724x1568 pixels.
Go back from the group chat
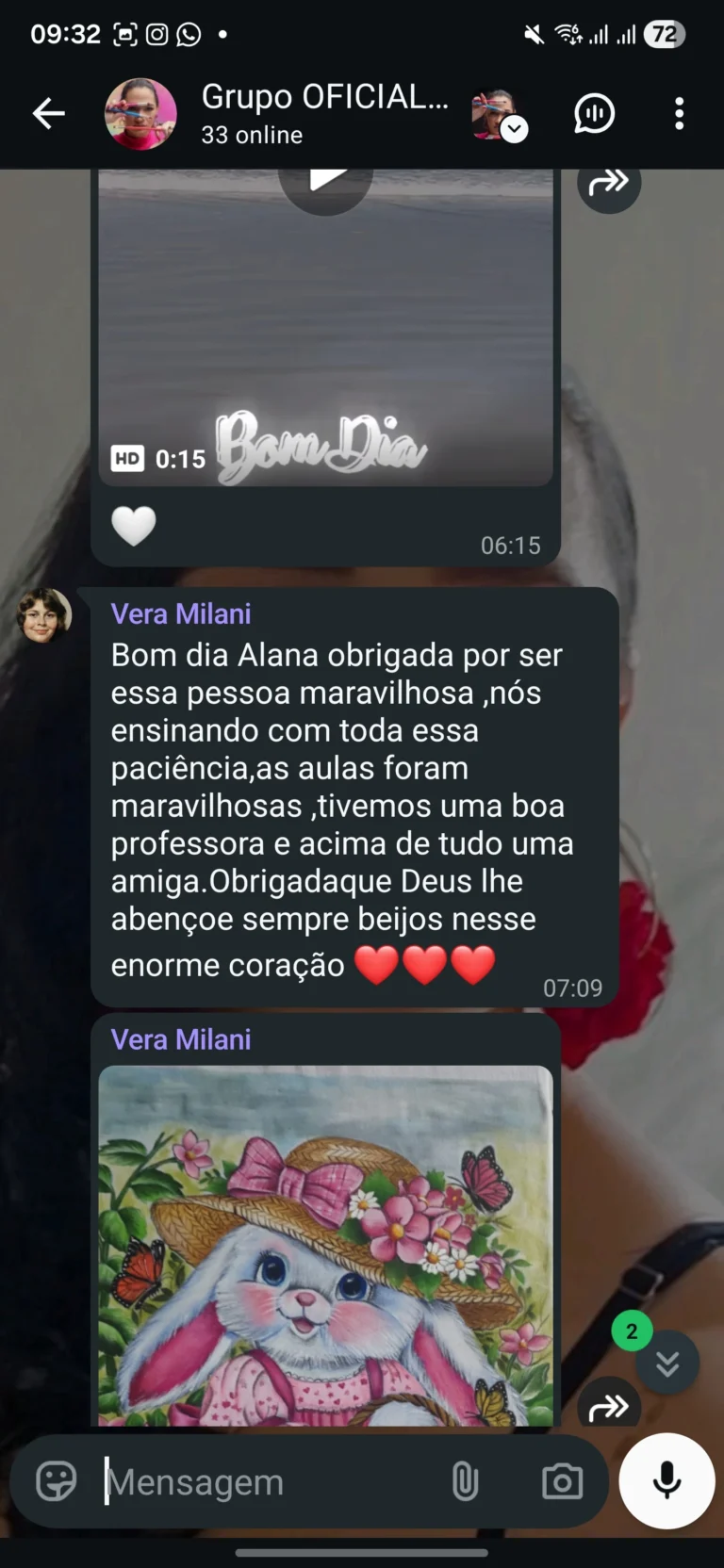pos(48,114)
